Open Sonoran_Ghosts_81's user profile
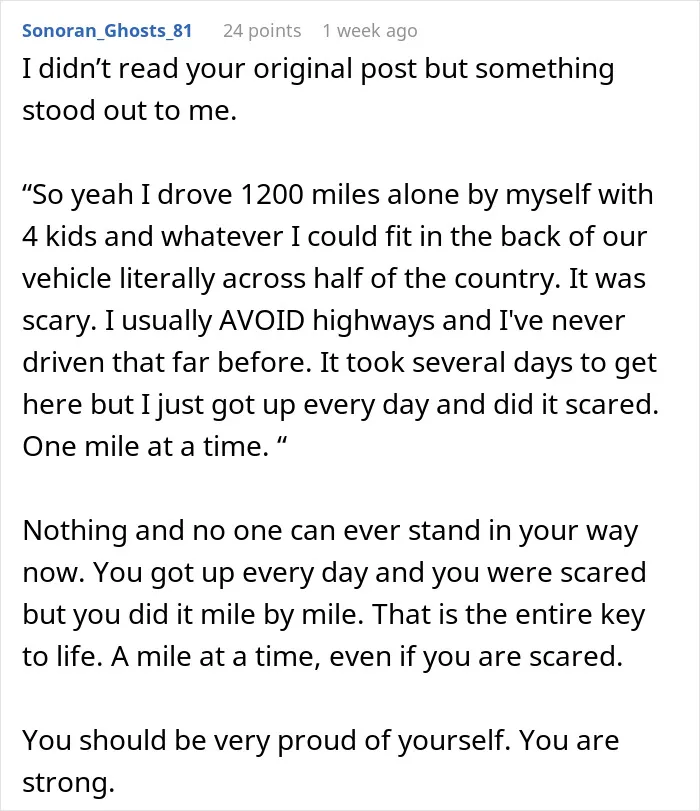 (107, 31)
